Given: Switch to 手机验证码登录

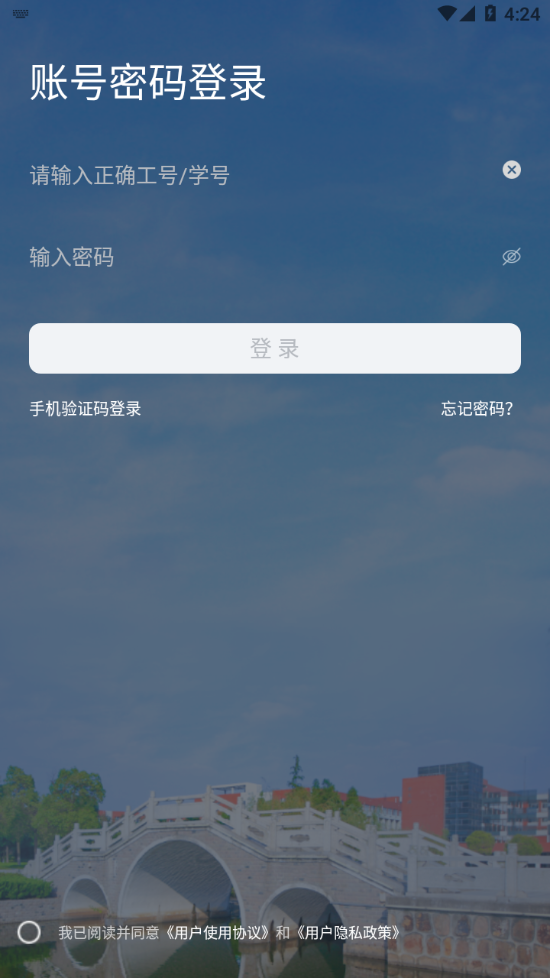Looking at the screenshot, I should (85, 409).
